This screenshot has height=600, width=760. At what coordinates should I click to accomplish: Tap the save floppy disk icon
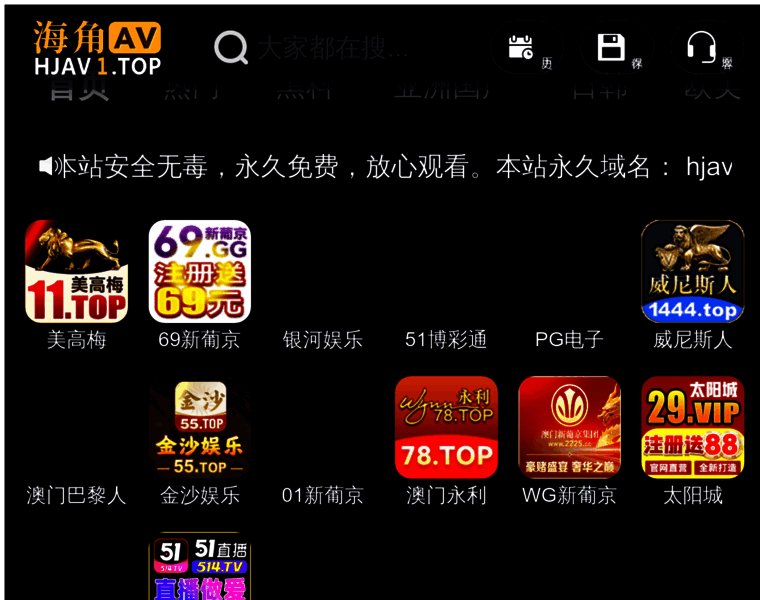611,47
